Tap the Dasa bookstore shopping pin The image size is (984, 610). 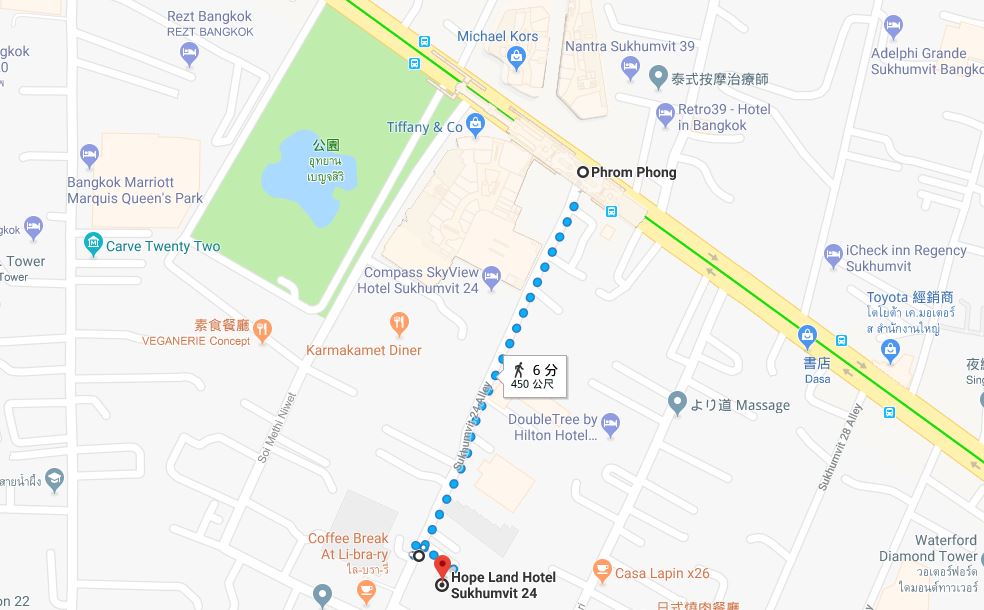[807, 336]
